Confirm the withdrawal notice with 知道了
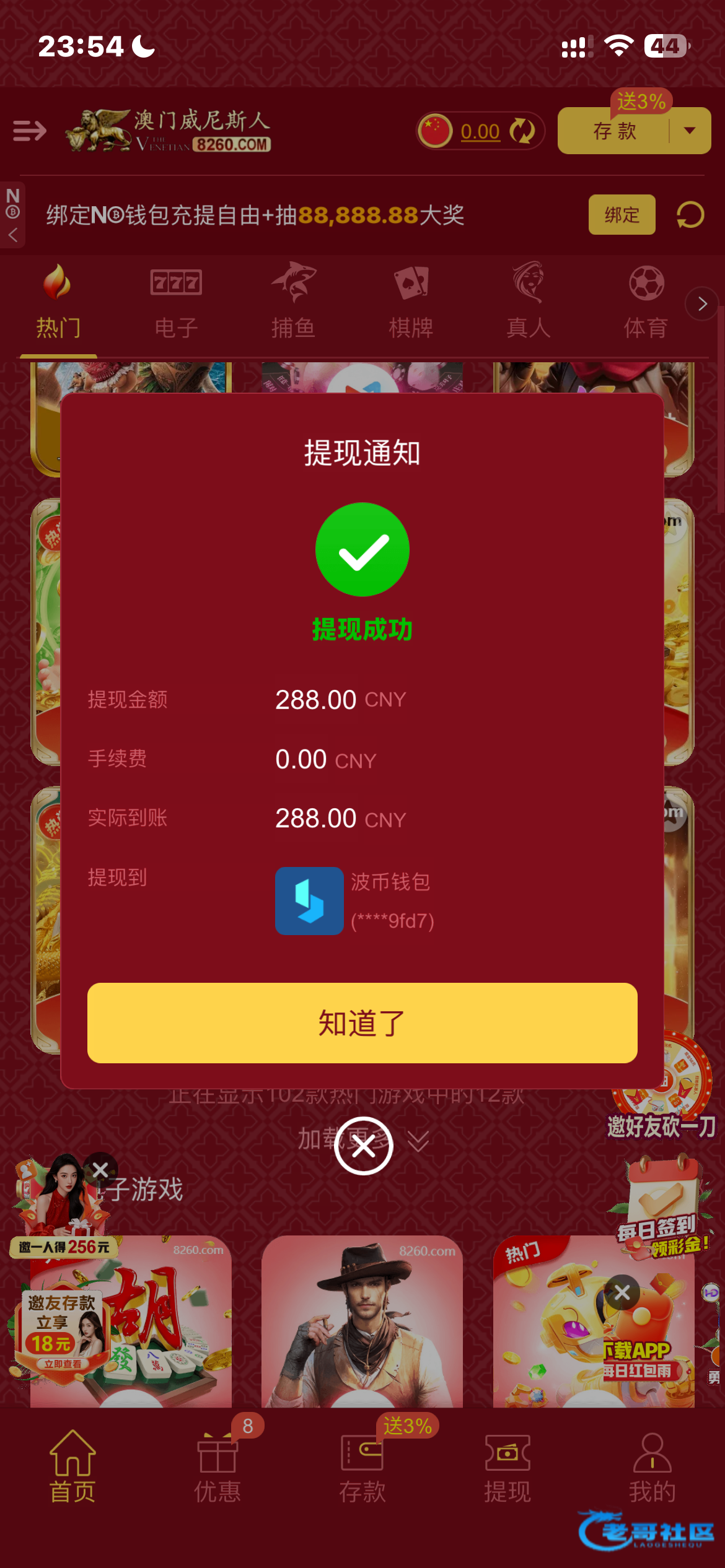This screenshot has width=725, height=1568. point(362,1022)
